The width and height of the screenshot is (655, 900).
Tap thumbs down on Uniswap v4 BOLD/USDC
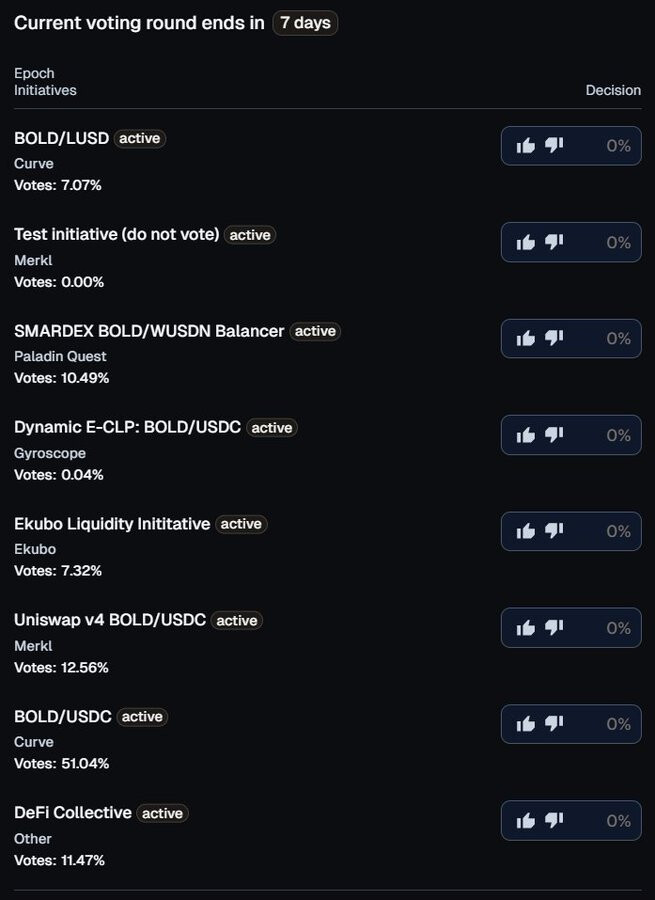point(554,628)
